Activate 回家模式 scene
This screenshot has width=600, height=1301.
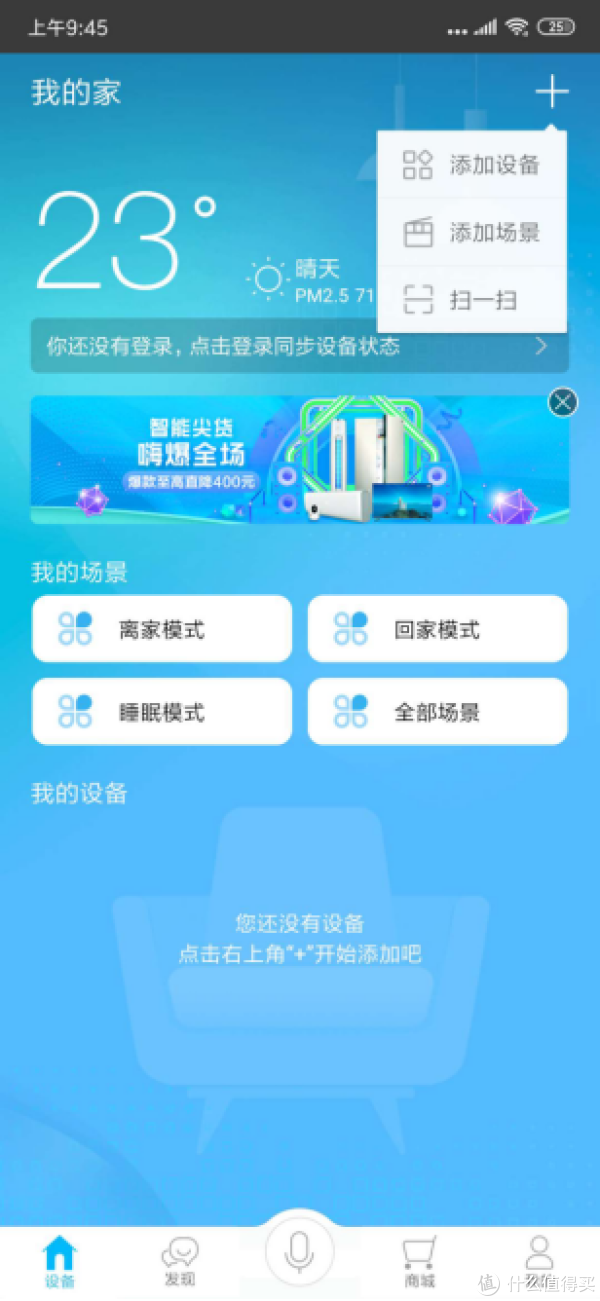(x=437, y=629)
